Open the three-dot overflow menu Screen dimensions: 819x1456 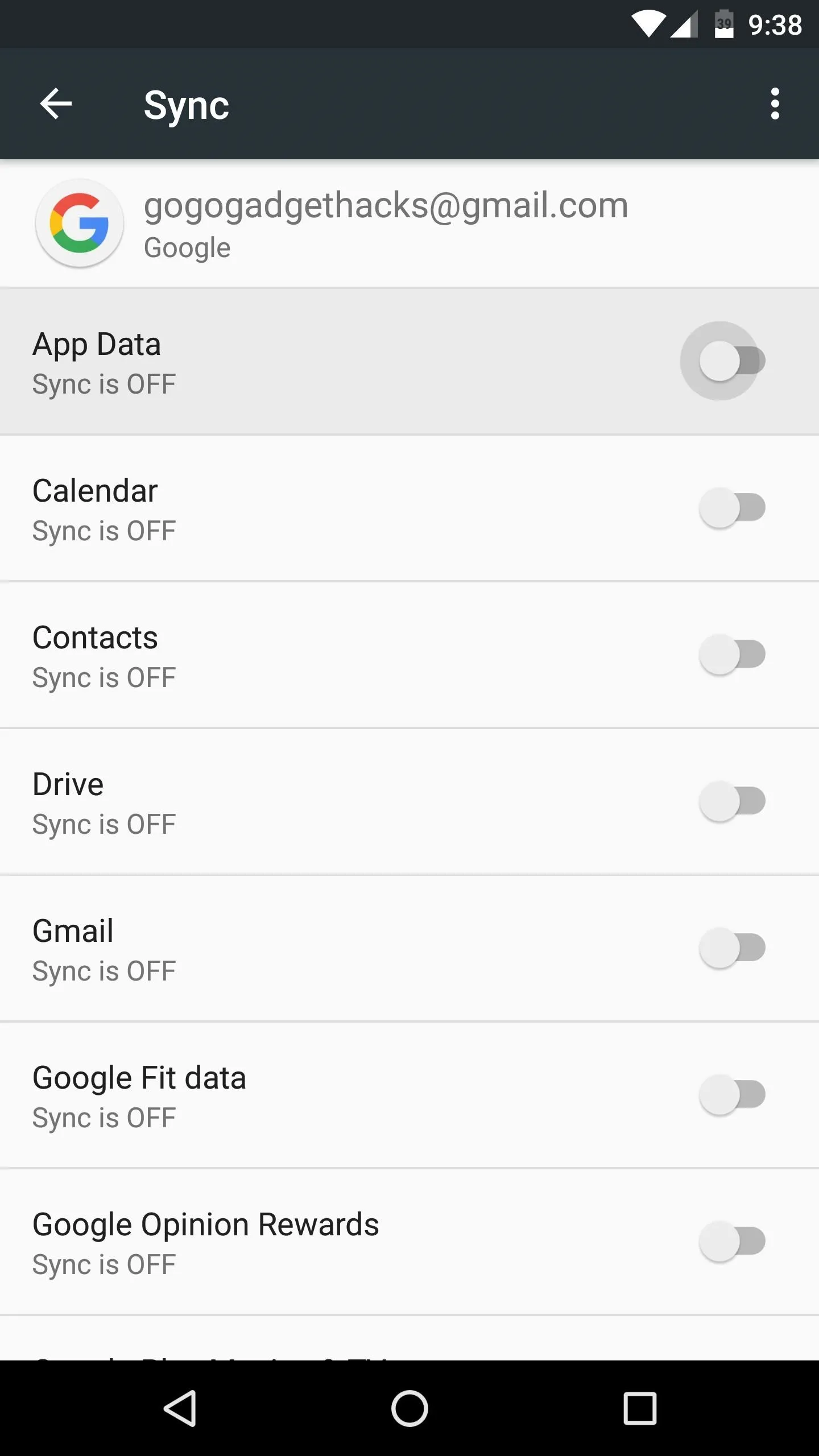coord(775,104)
